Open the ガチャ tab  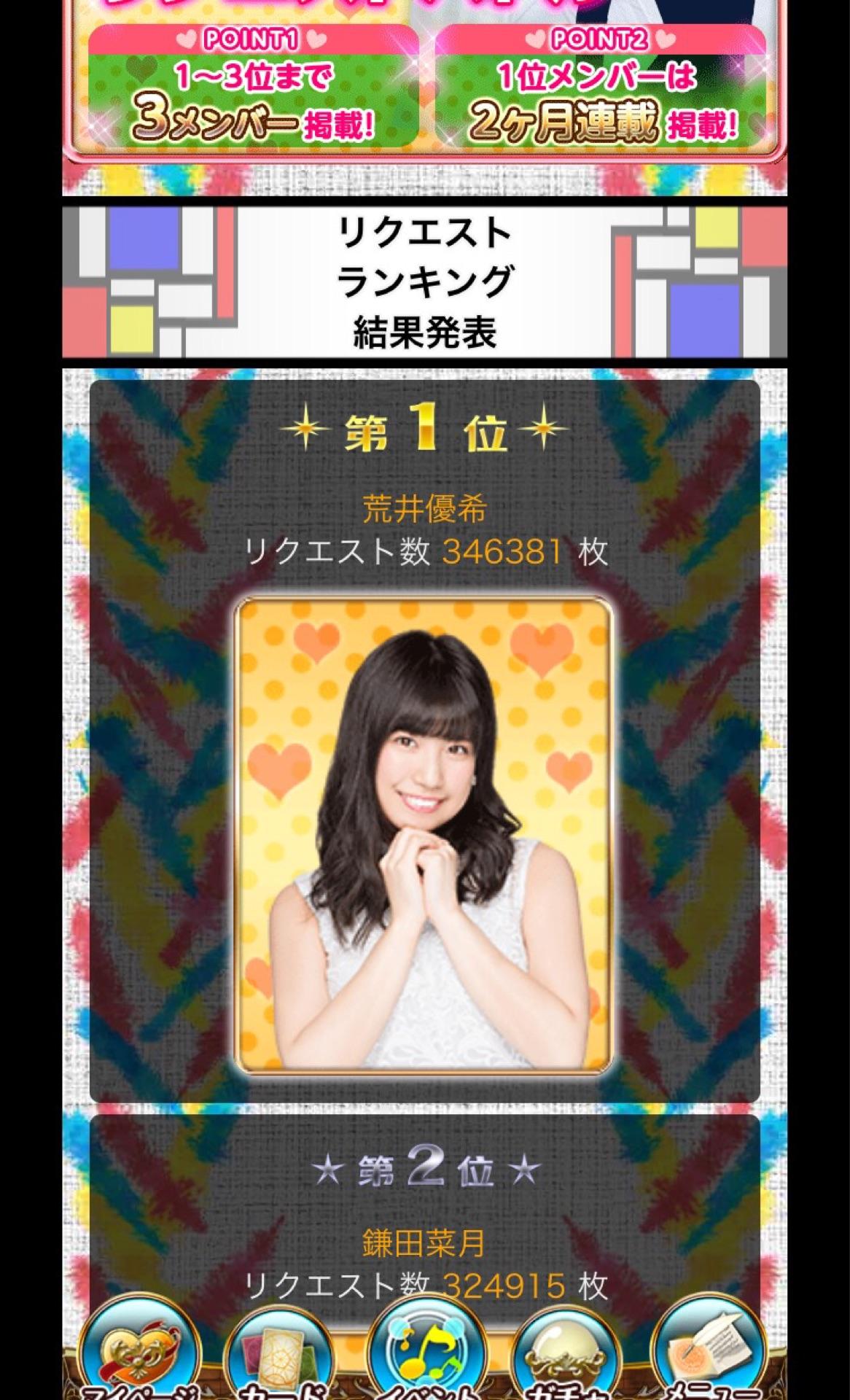[x=569, y=1355]
